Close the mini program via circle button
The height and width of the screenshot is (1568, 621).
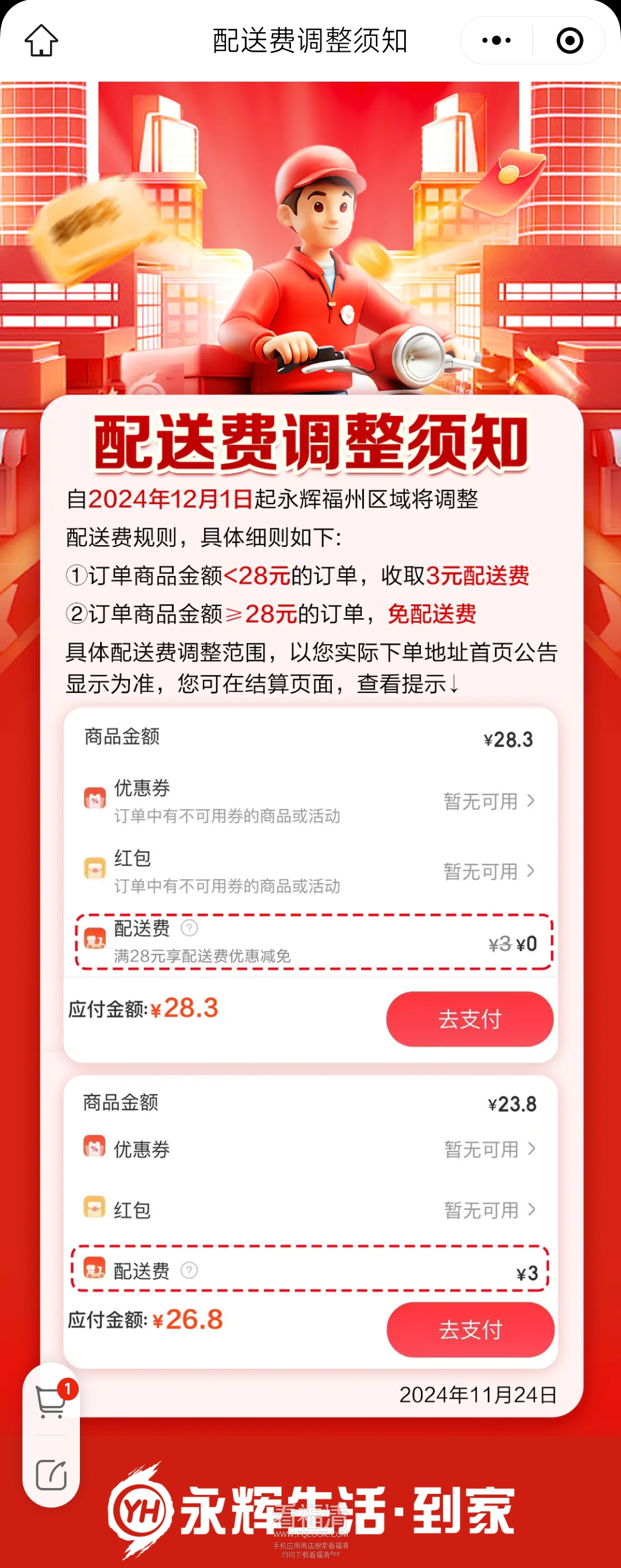tap(569, 41)
